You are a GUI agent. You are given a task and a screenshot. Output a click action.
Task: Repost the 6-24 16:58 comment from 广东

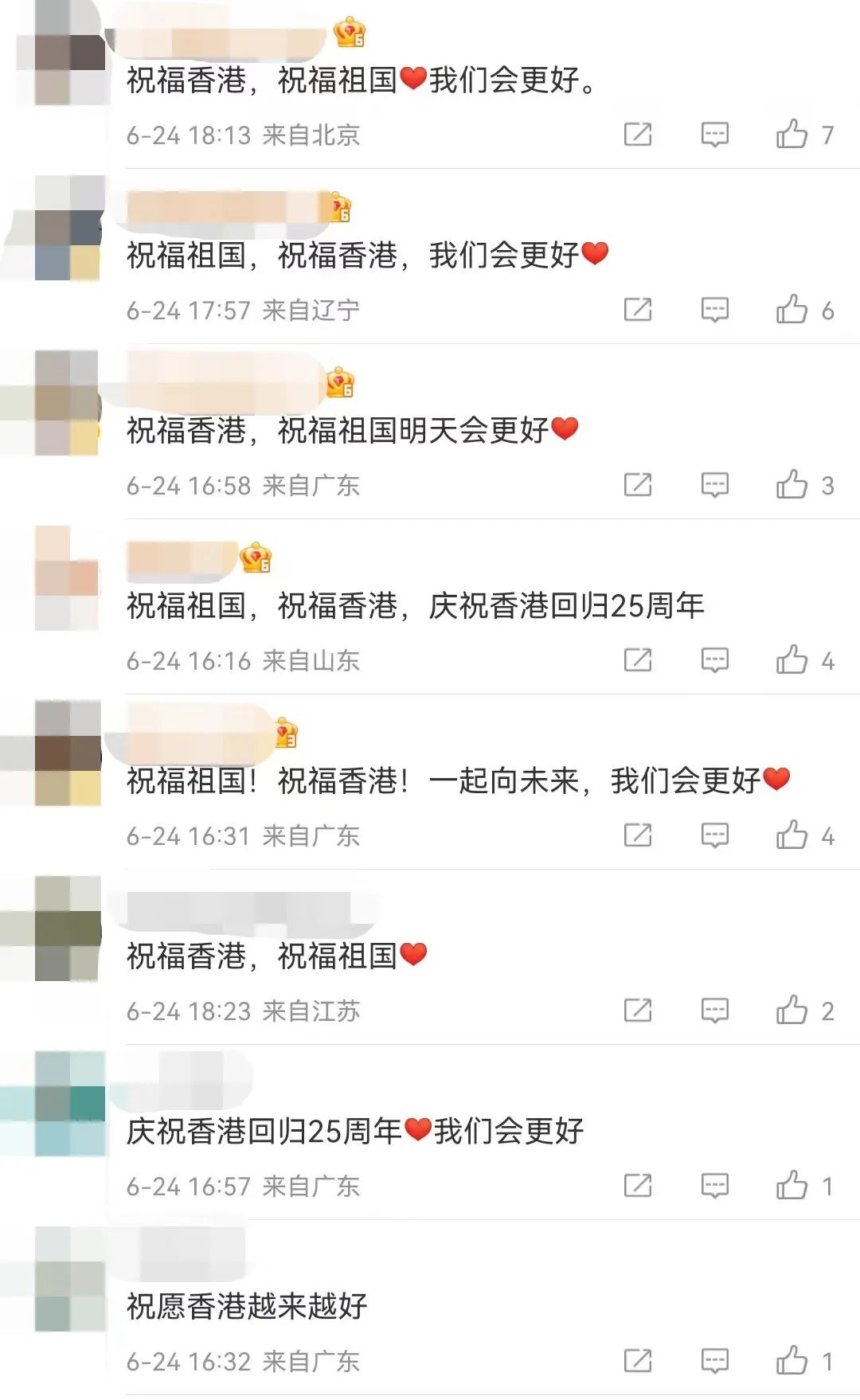click(637, 484)
